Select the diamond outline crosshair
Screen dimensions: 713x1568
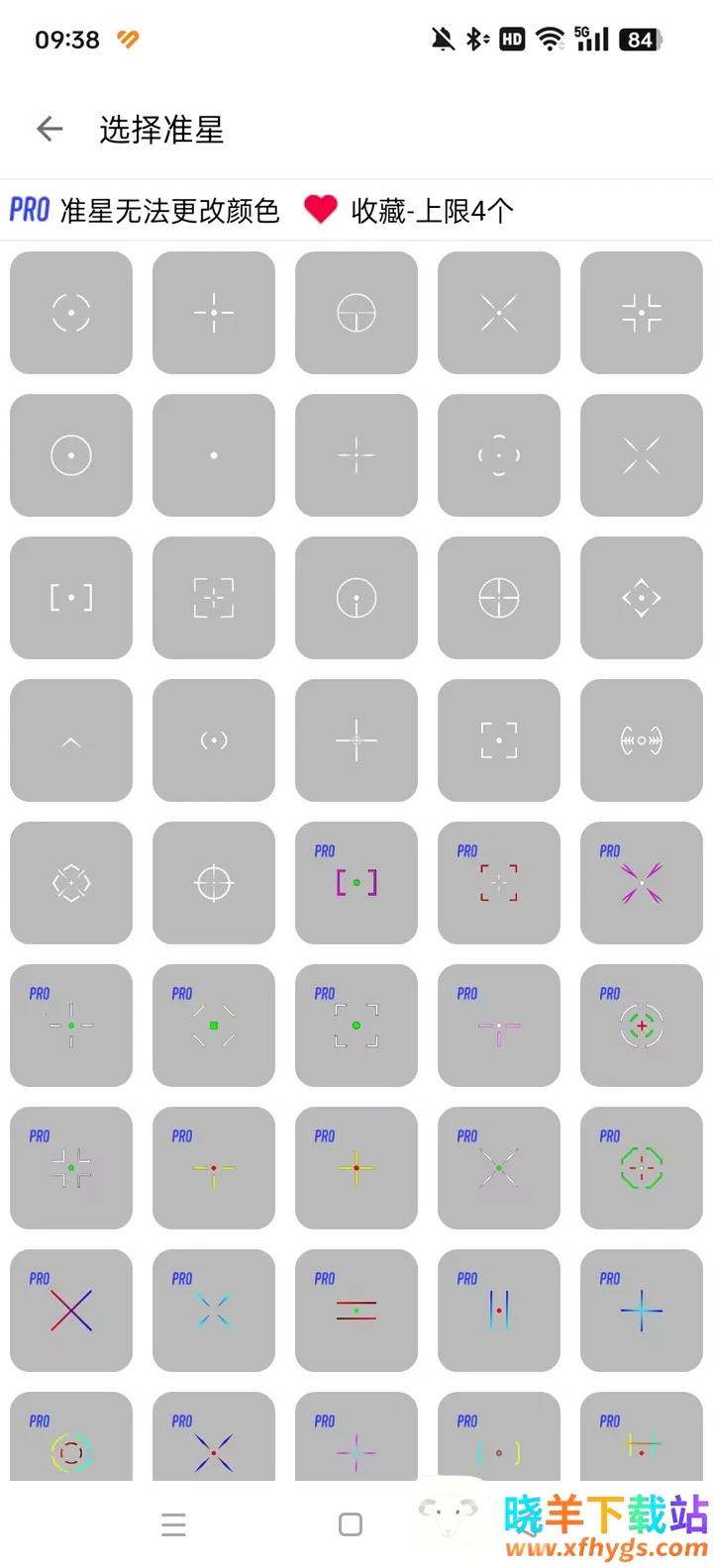pos(642,599)
